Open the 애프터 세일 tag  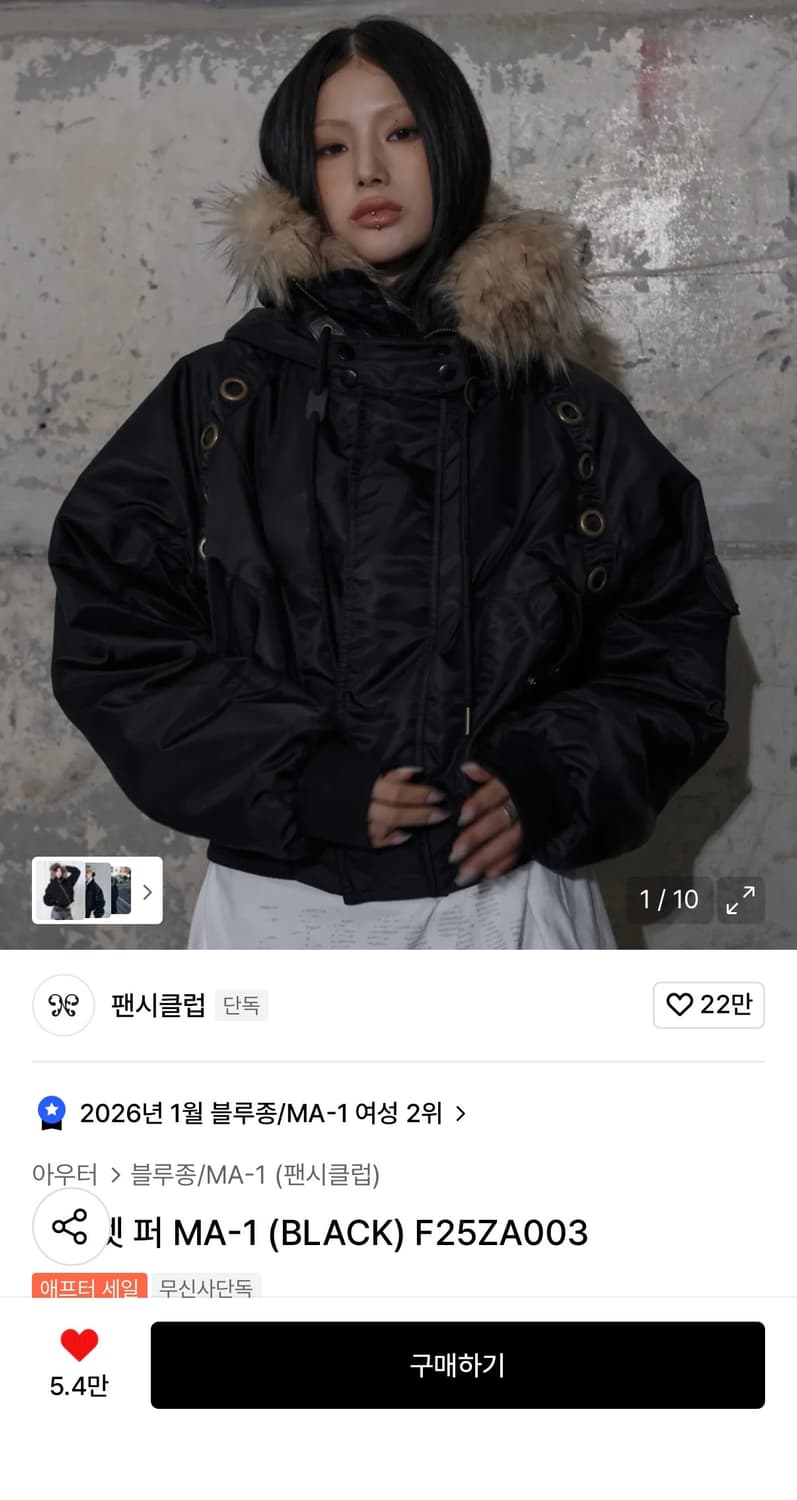tap(87, 1290)
